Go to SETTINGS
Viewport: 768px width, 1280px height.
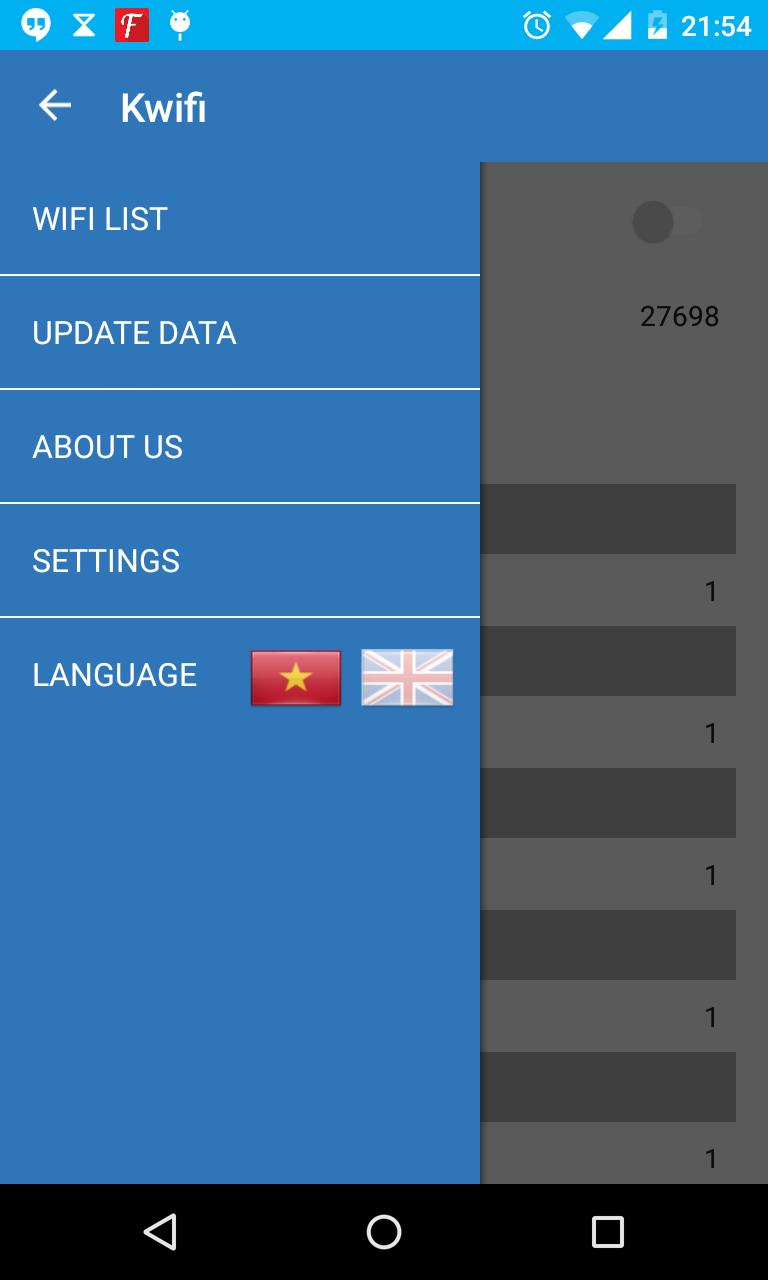click(106, 561)
